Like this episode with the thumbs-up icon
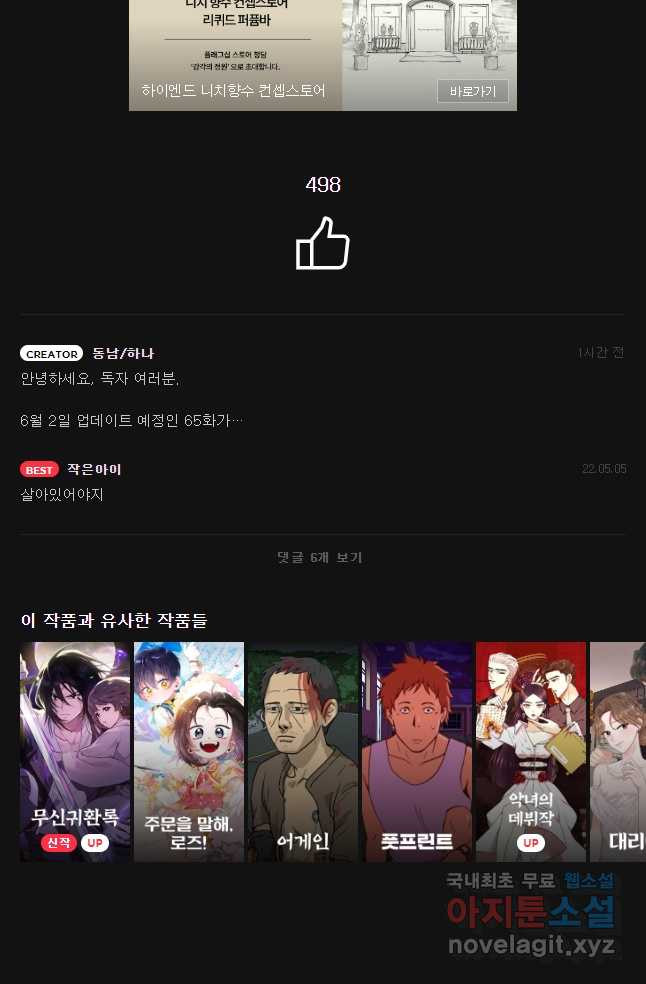646x984 pixels. pyautogui.click(x=323, y=243)
